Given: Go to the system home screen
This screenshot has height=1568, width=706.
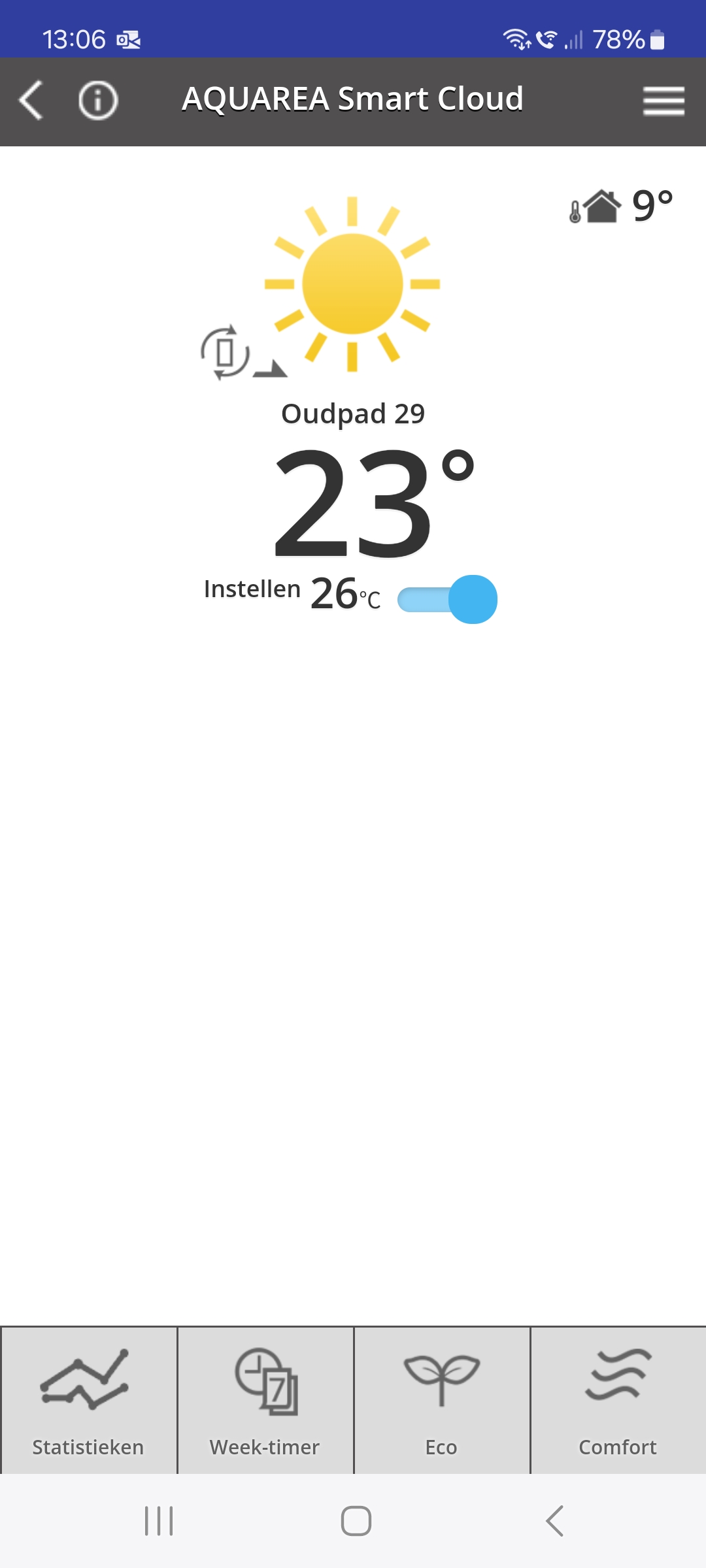Looking at the screenshot, I should point(356,1521).
